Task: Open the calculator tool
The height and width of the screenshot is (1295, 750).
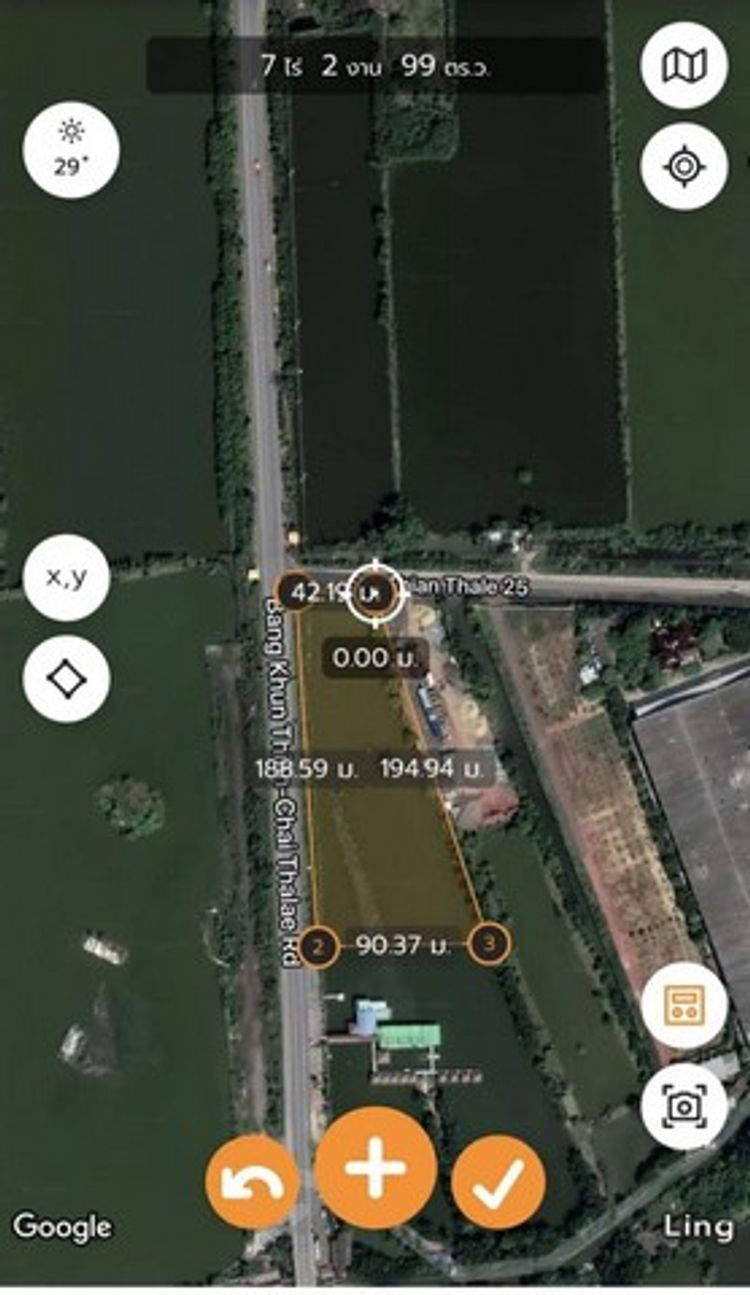Action: pyautogui.click(x=684, y=1006)
